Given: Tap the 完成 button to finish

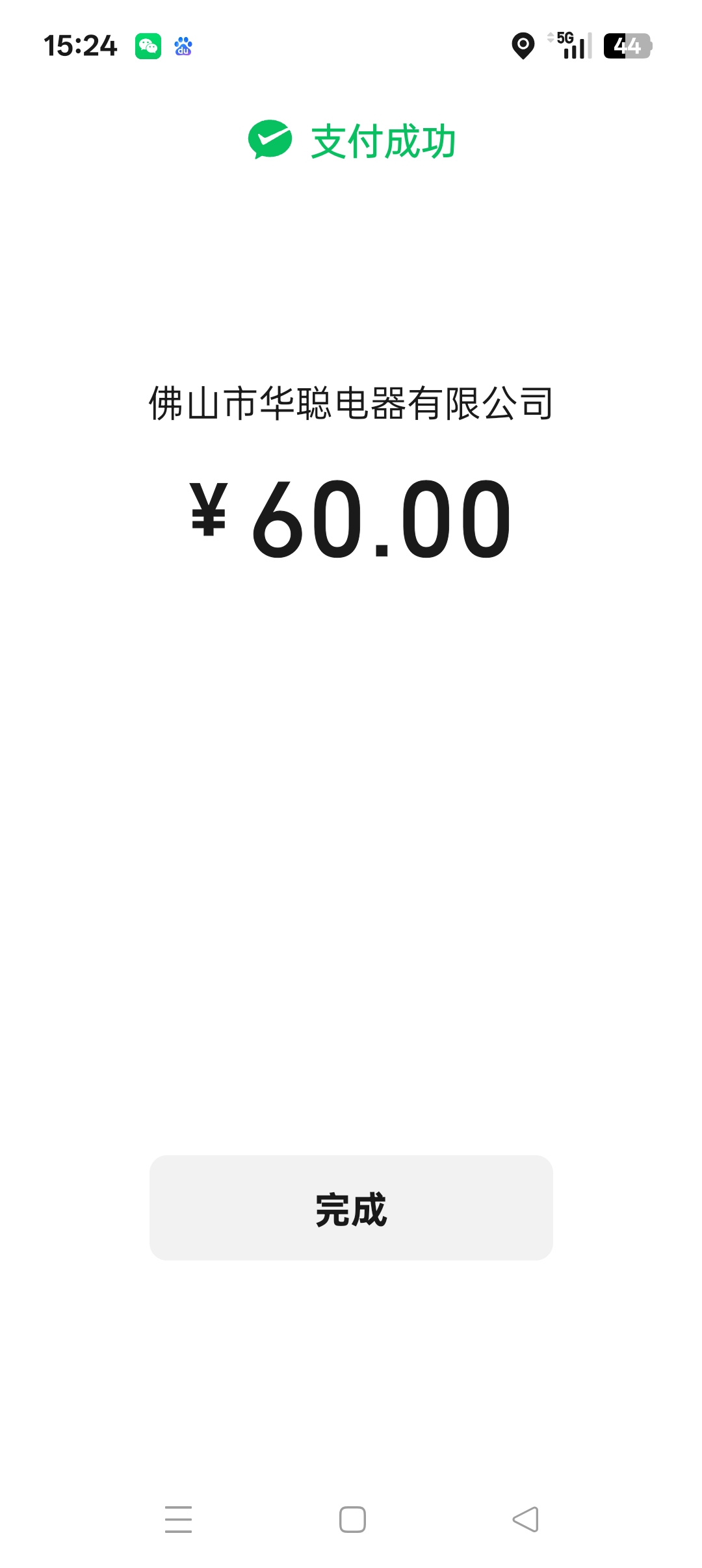Looking at the screenshot, I should pos(351,1208).
